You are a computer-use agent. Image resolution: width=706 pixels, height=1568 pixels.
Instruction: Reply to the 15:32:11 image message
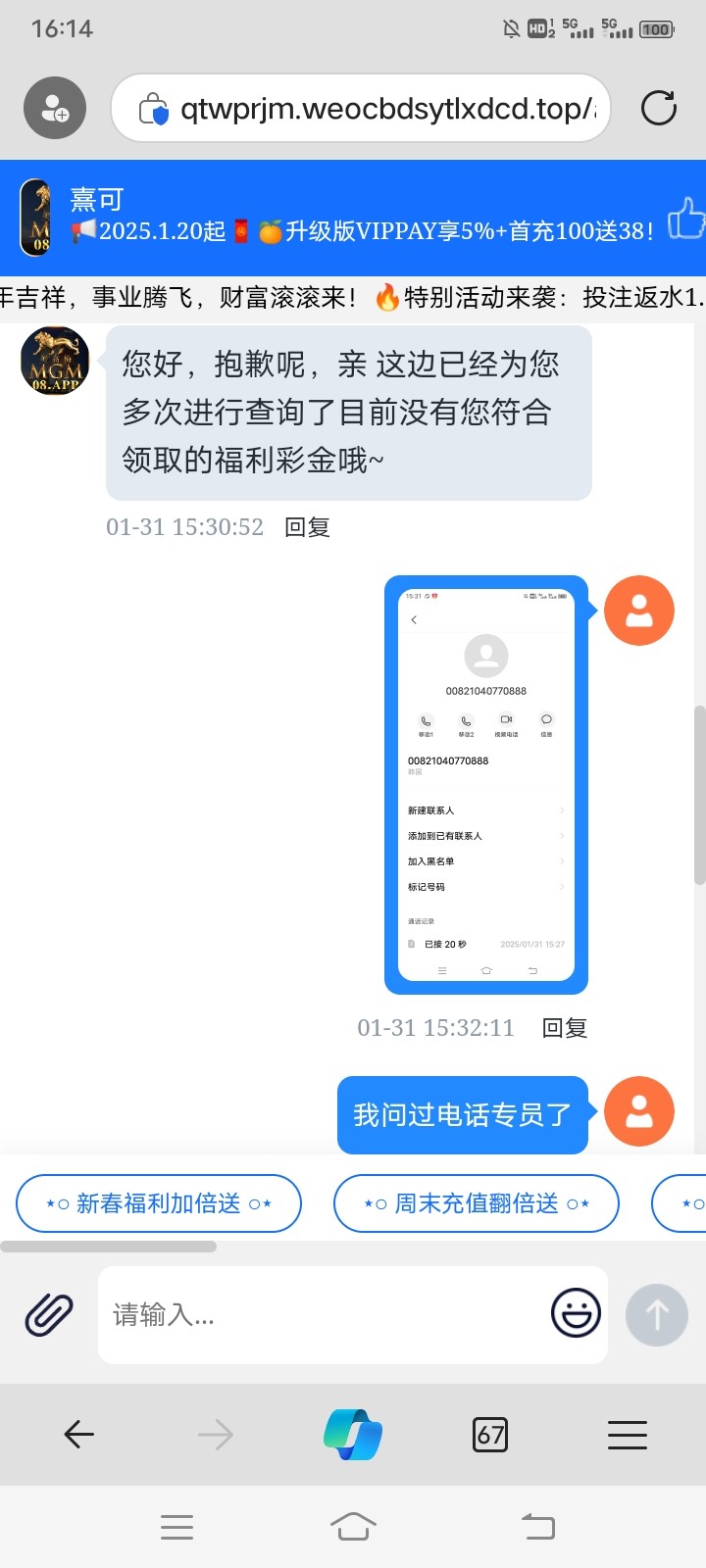pos(565,1028)
